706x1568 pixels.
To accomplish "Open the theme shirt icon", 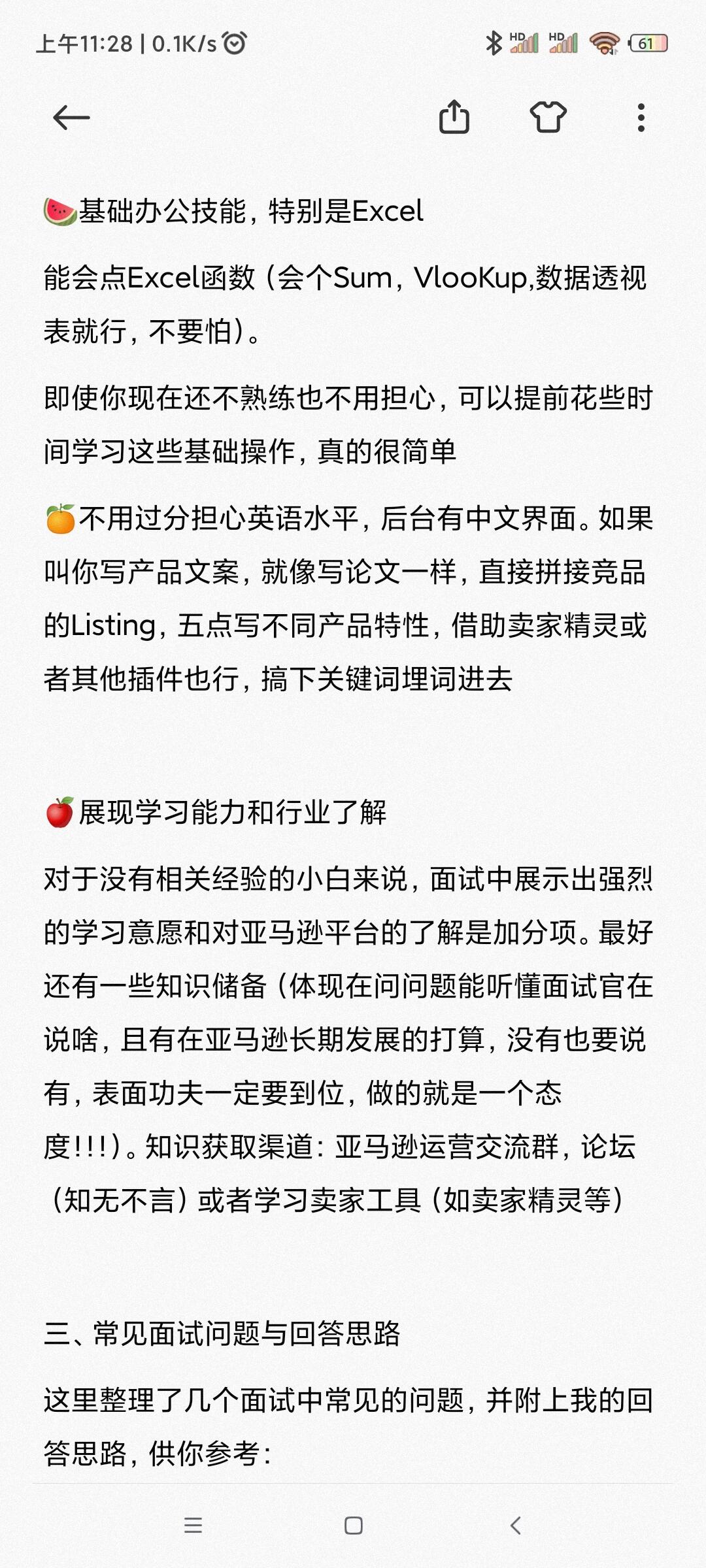I will (x=548, y=118).
